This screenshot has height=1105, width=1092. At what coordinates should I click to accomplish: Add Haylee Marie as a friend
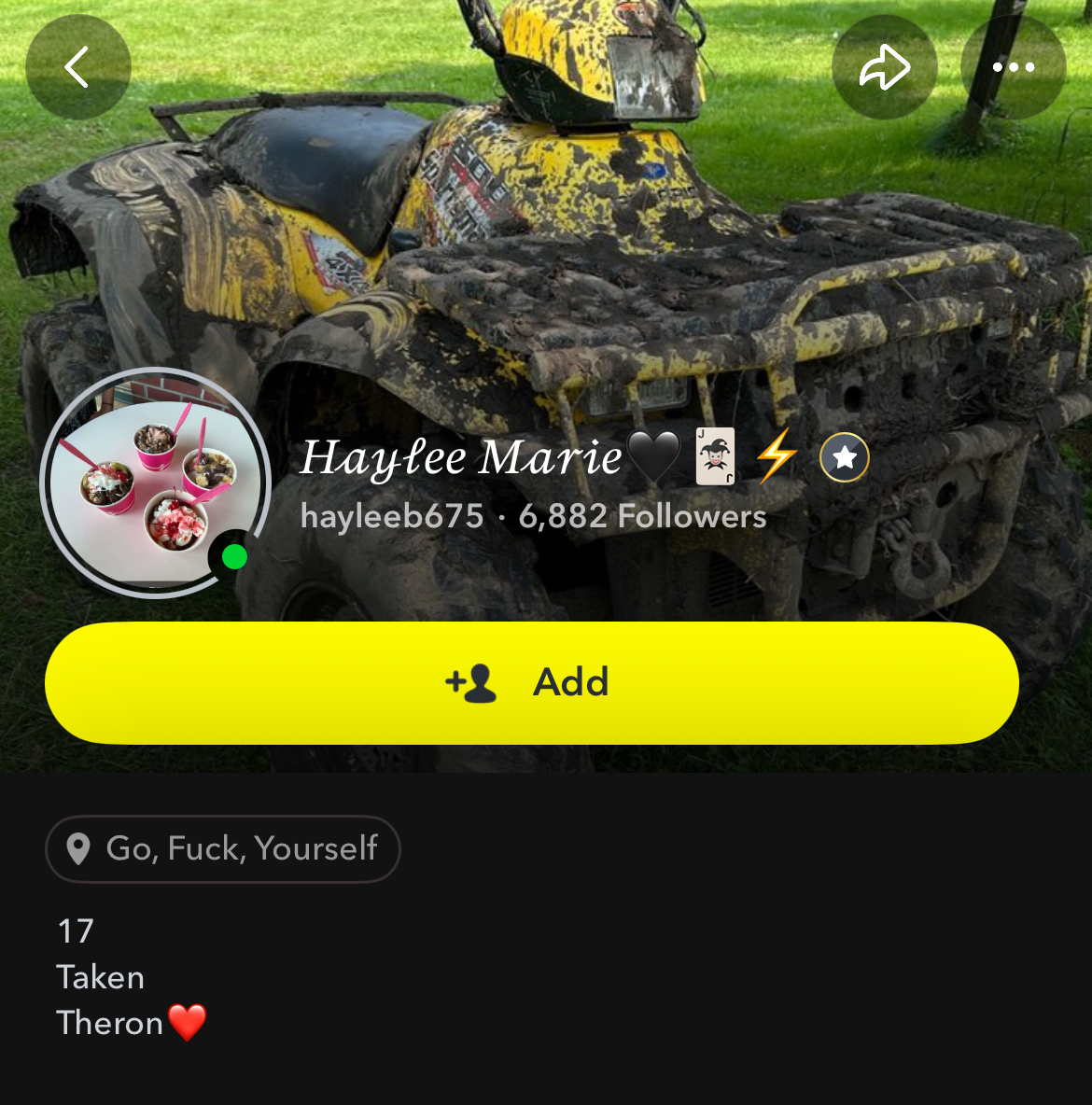tap(531, 682)
